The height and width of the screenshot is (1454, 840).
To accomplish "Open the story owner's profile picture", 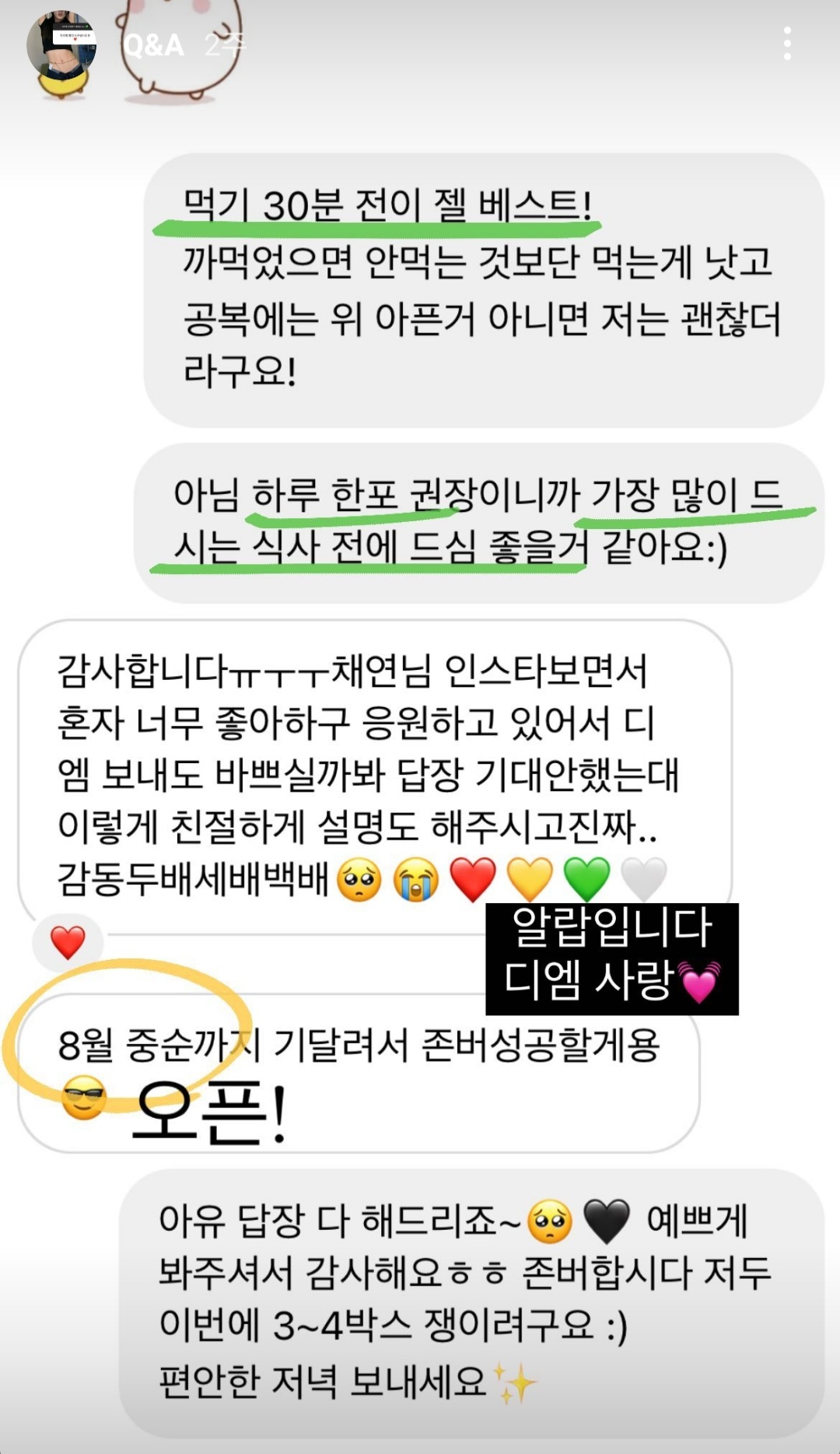I will [61, 47].
